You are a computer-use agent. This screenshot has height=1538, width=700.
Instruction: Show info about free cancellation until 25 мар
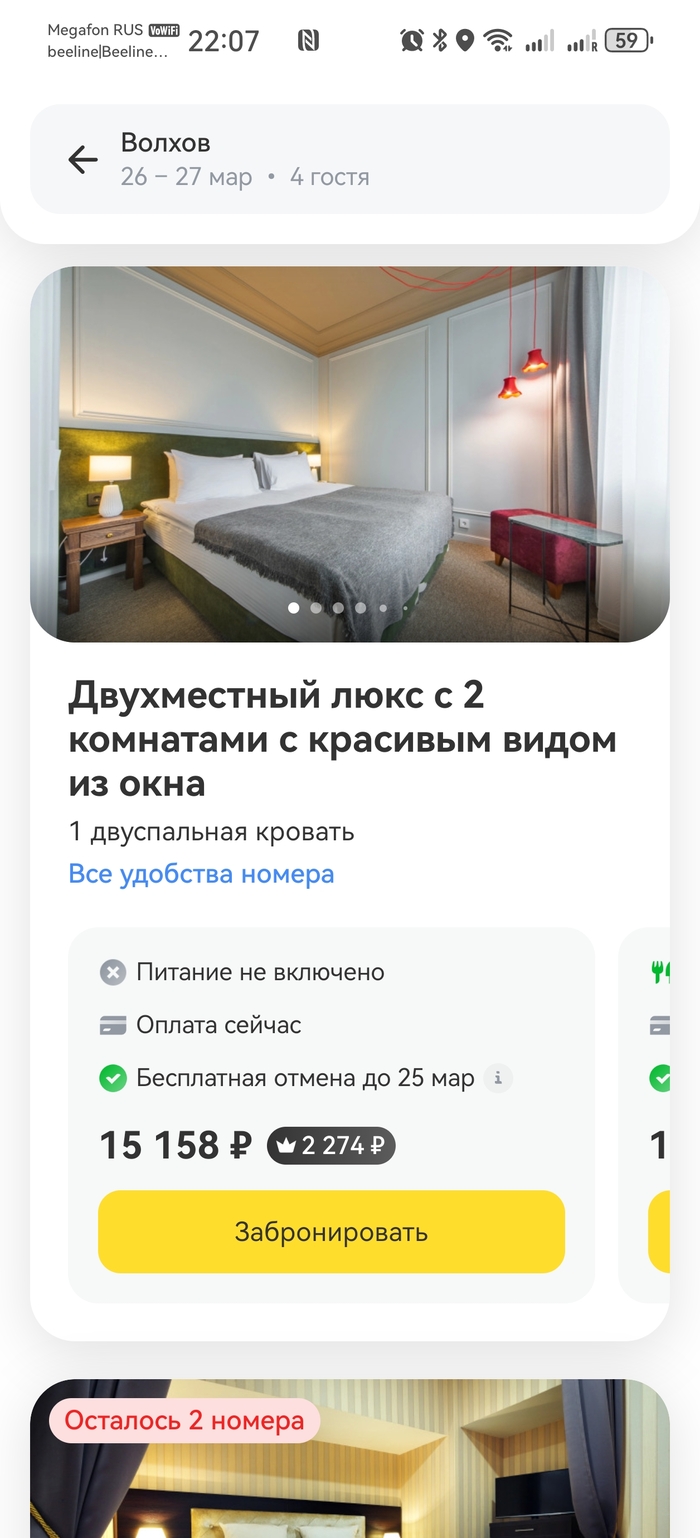(498, 1078)
